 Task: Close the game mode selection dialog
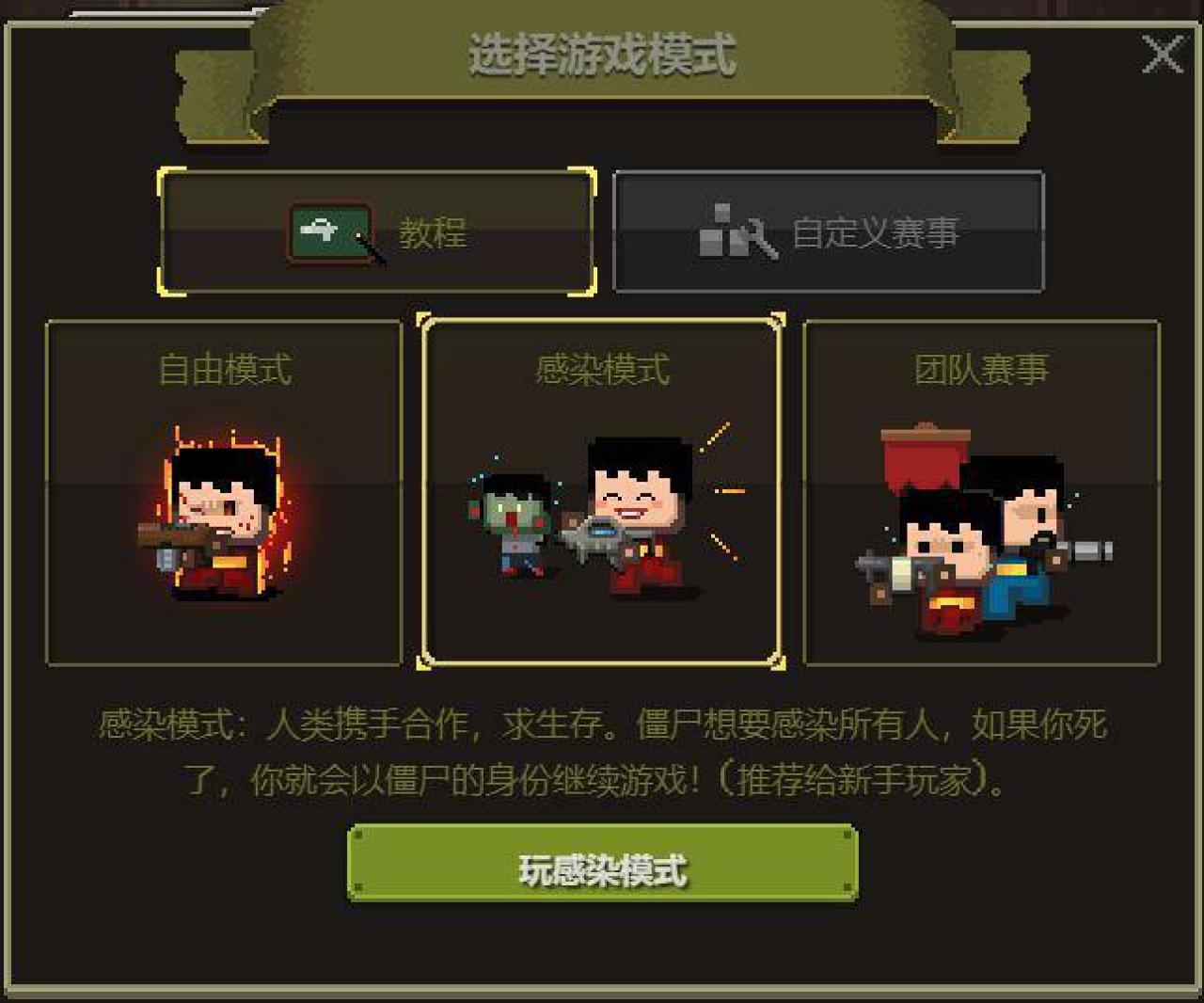[x=1162, y=55]
